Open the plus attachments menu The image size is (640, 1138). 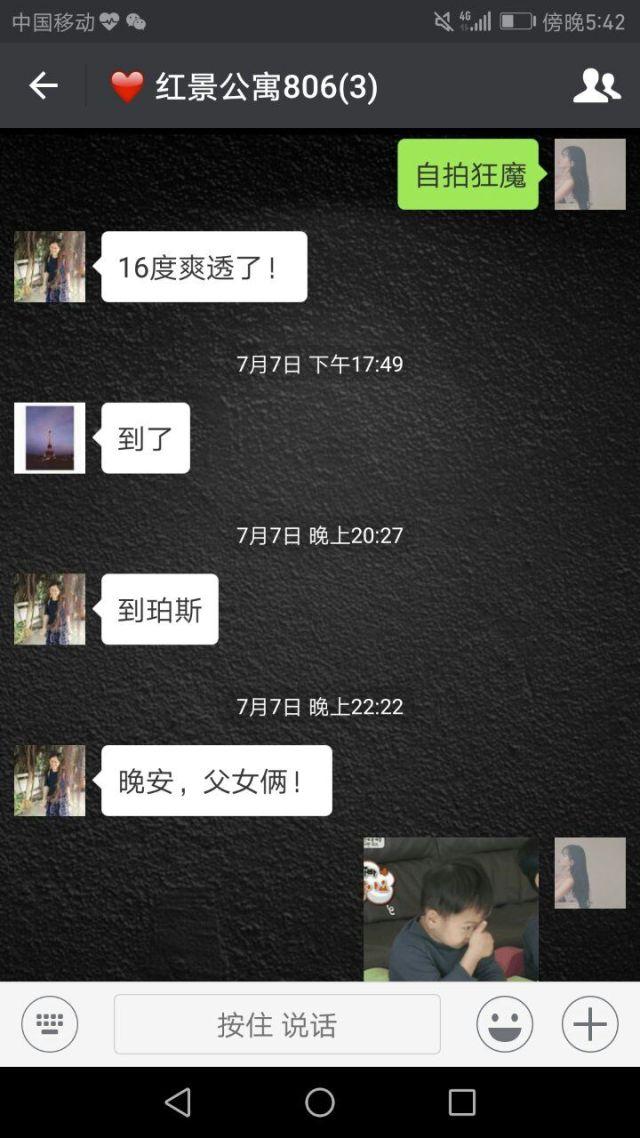click(x=590, y=1024)
